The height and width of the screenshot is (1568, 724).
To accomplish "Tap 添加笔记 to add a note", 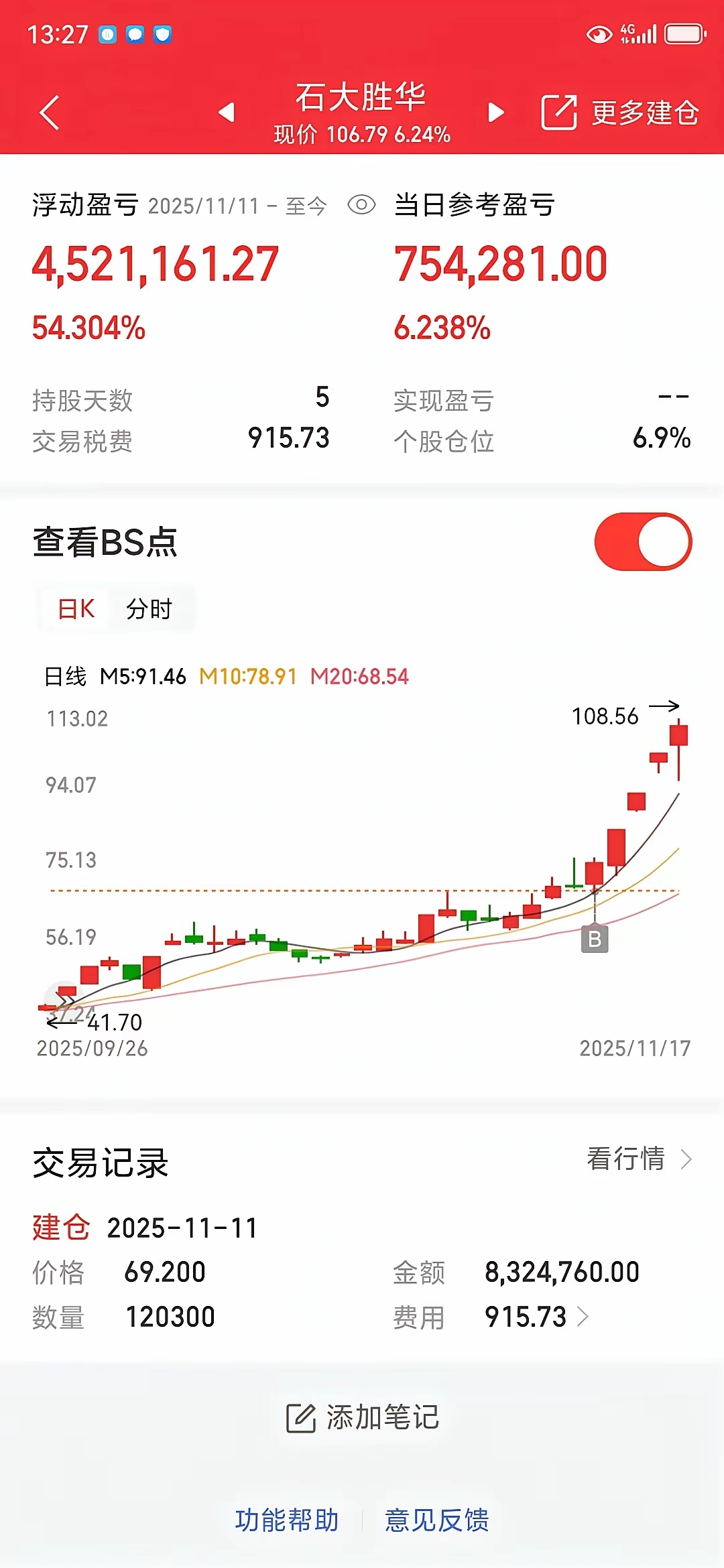I will [x=362, y=1417].
